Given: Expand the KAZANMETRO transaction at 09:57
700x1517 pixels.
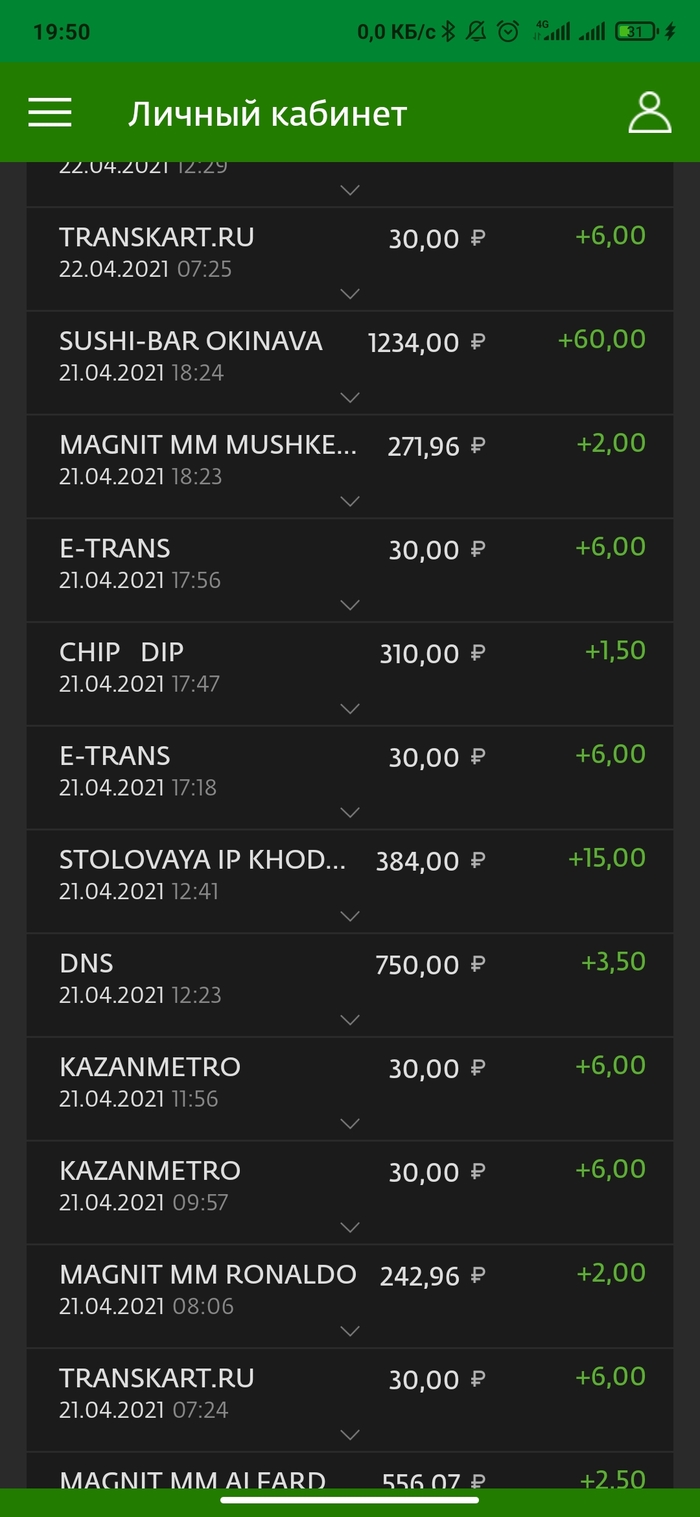Looking at the screenshot, I should tap(349, 1227).
